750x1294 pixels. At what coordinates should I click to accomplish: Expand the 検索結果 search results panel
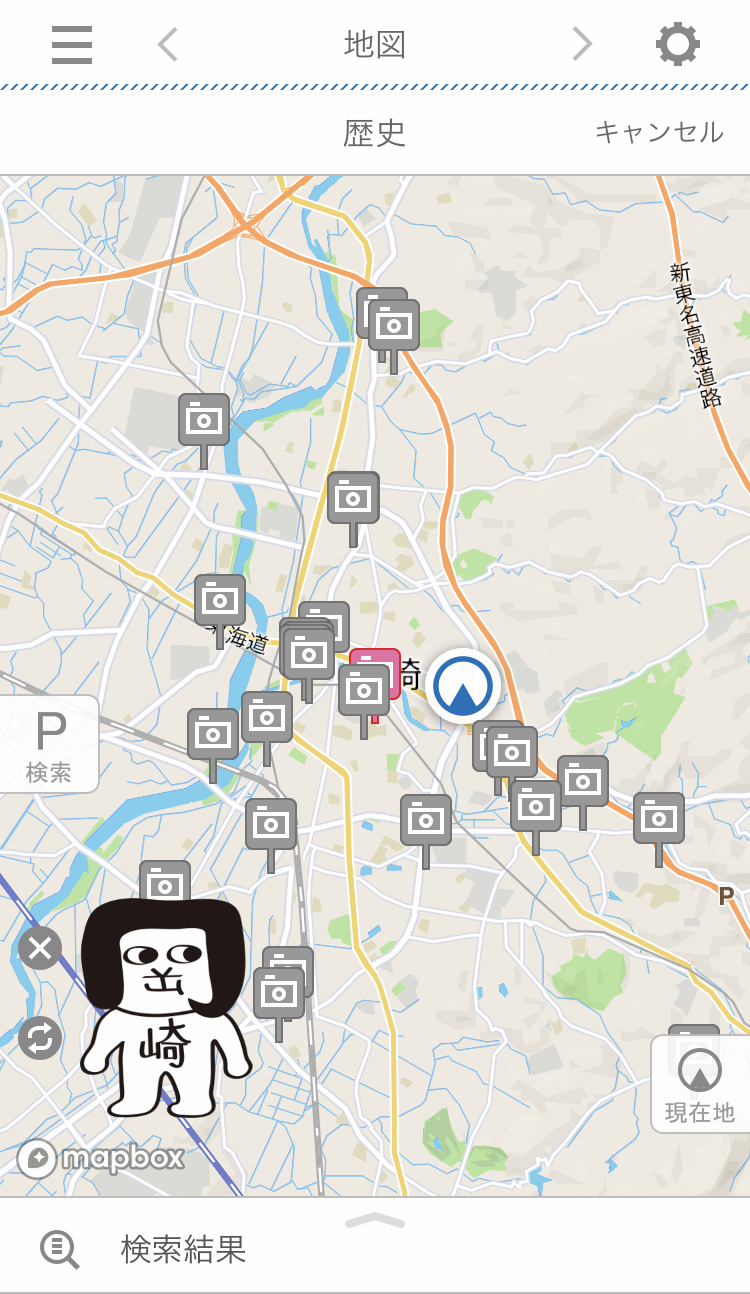[x=375, y=1248]
